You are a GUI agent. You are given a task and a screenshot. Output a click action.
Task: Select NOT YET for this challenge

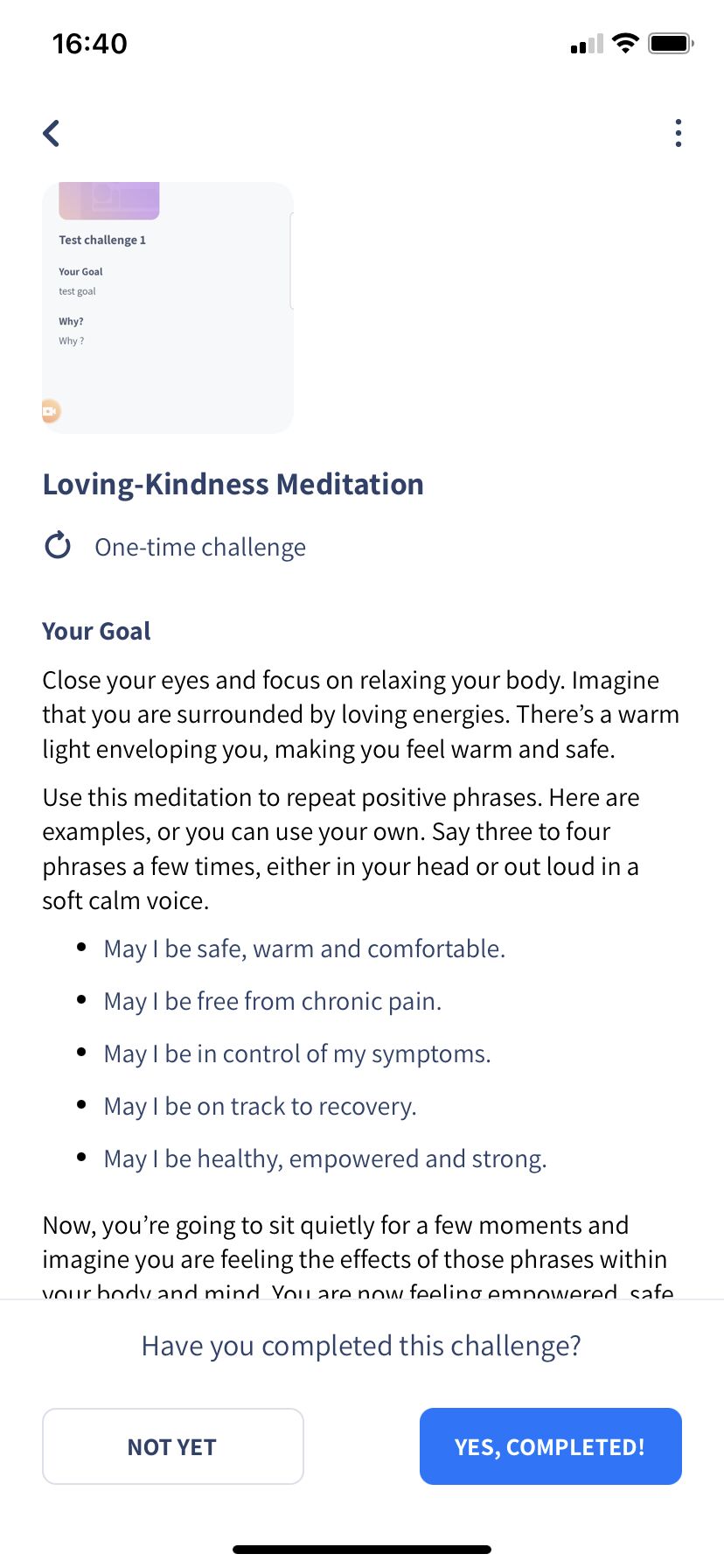tap(173, 1446)
